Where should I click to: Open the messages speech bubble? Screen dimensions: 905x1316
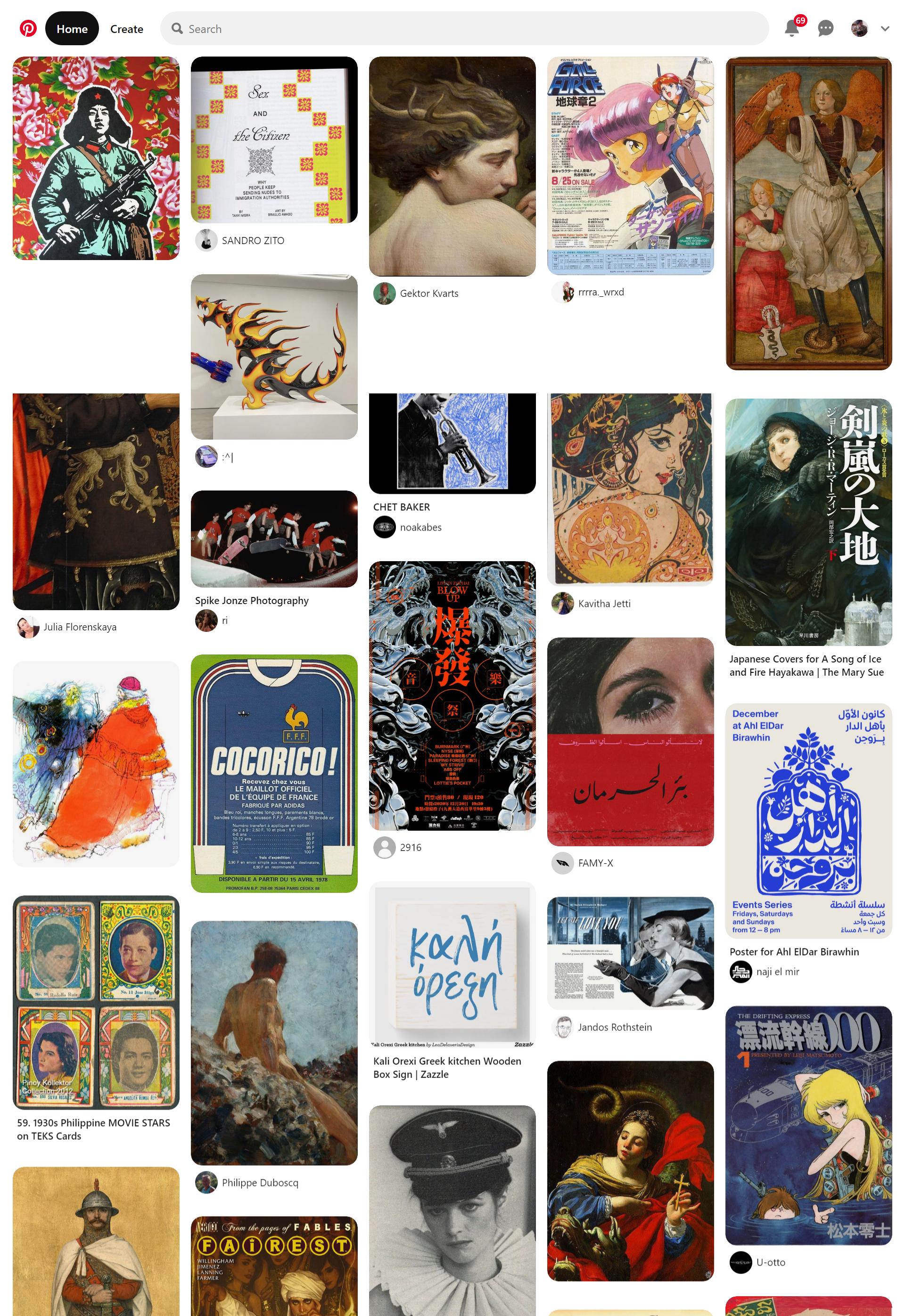pos(826,28)
